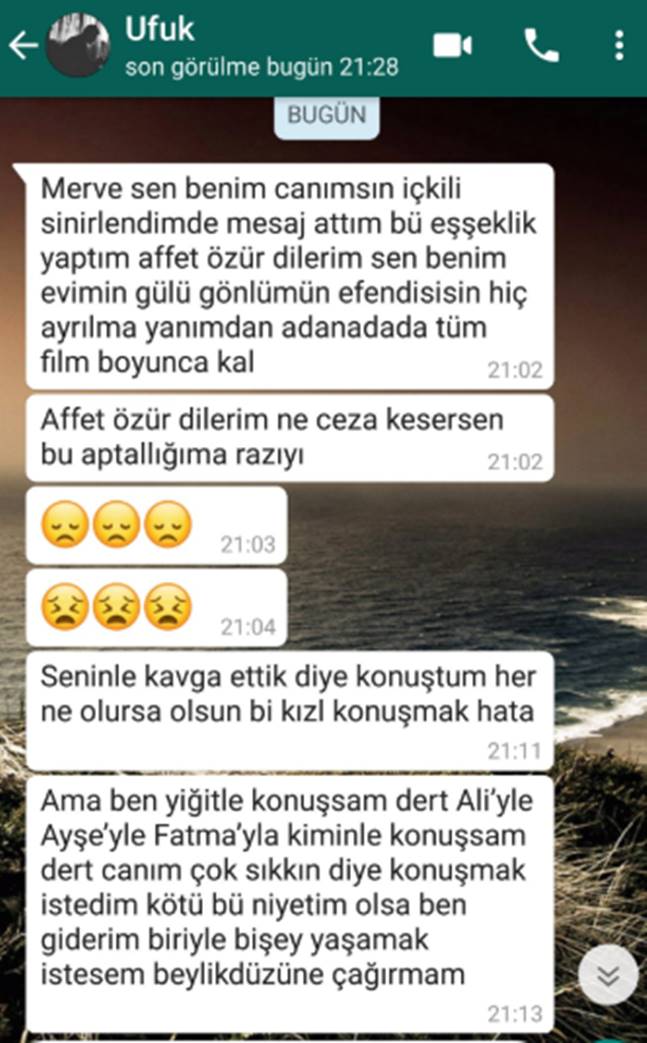Jump to the latest messages
This screenshot has height=1043, width=647.
coord(607,976)
